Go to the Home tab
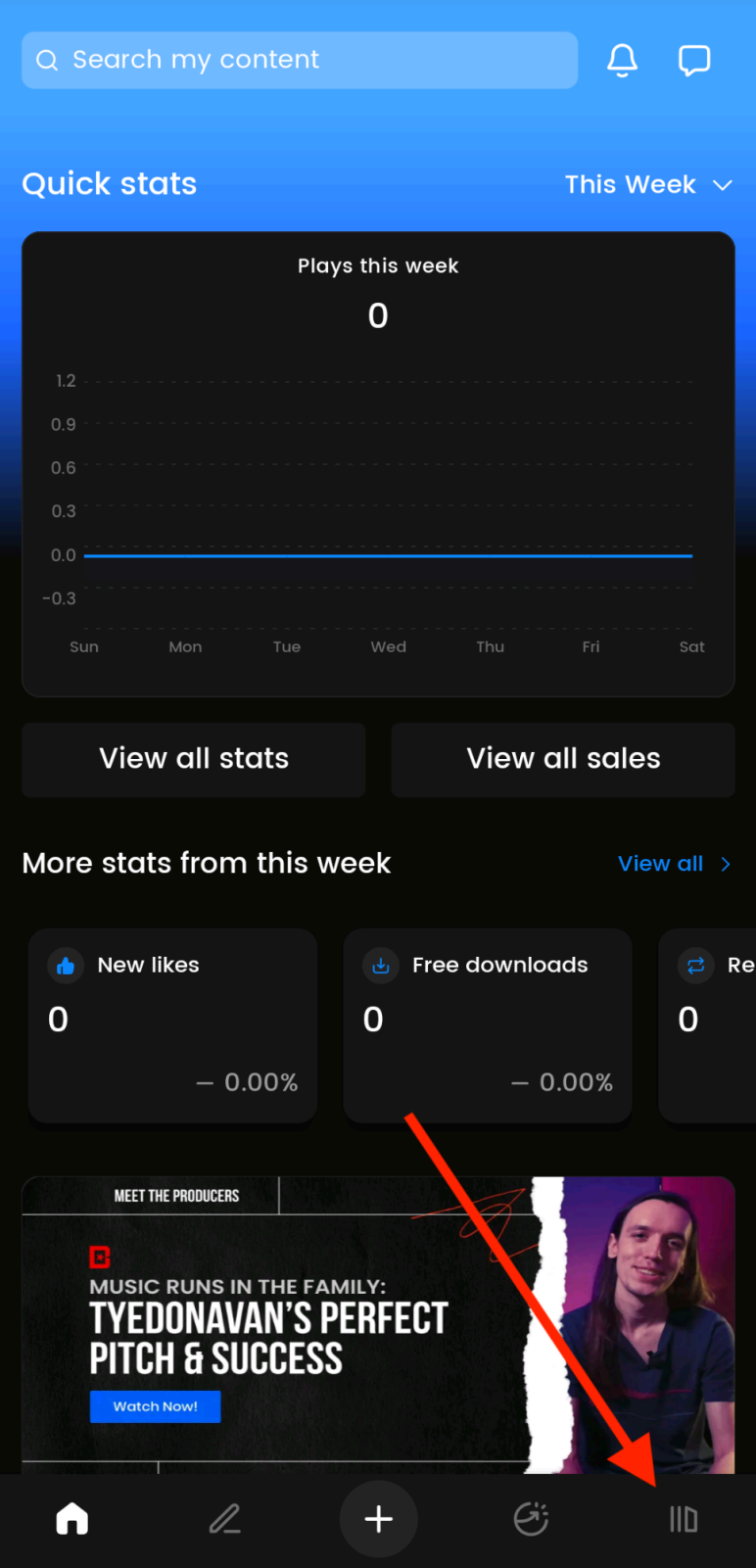The height and width of the screenshot is (1568, 756). click(x=72, y=1519)
